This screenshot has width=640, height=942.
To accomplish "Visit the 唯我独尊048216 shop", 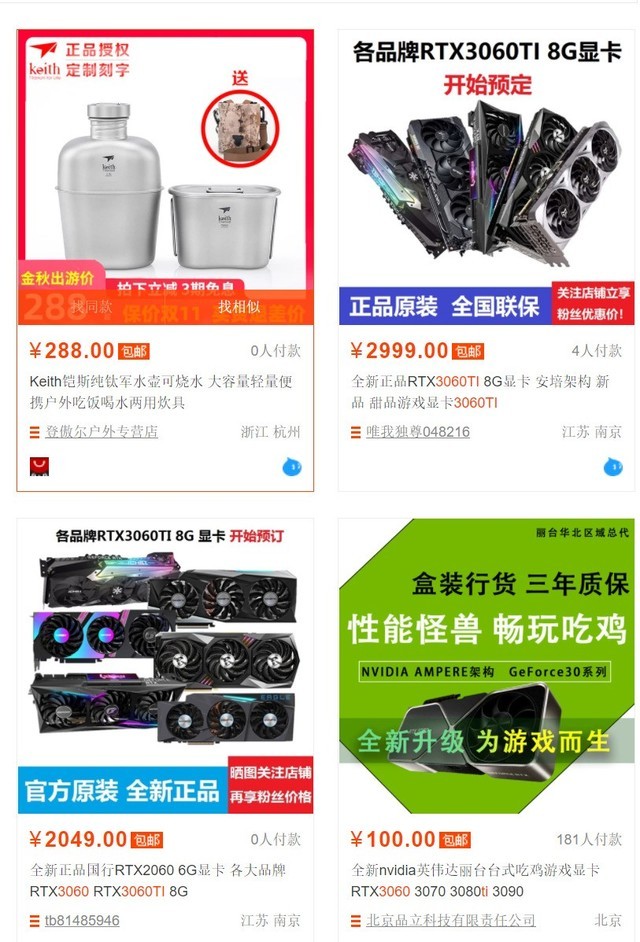I will (x=417, y=432).
